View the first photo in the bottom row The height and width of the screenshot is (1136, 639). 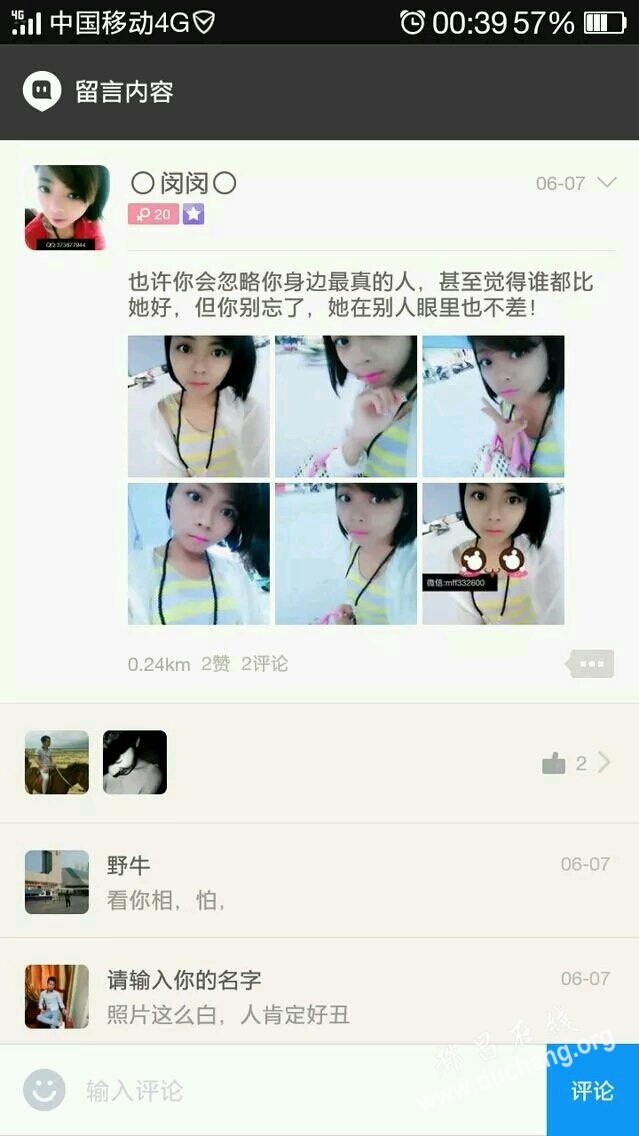click(198, 554)
